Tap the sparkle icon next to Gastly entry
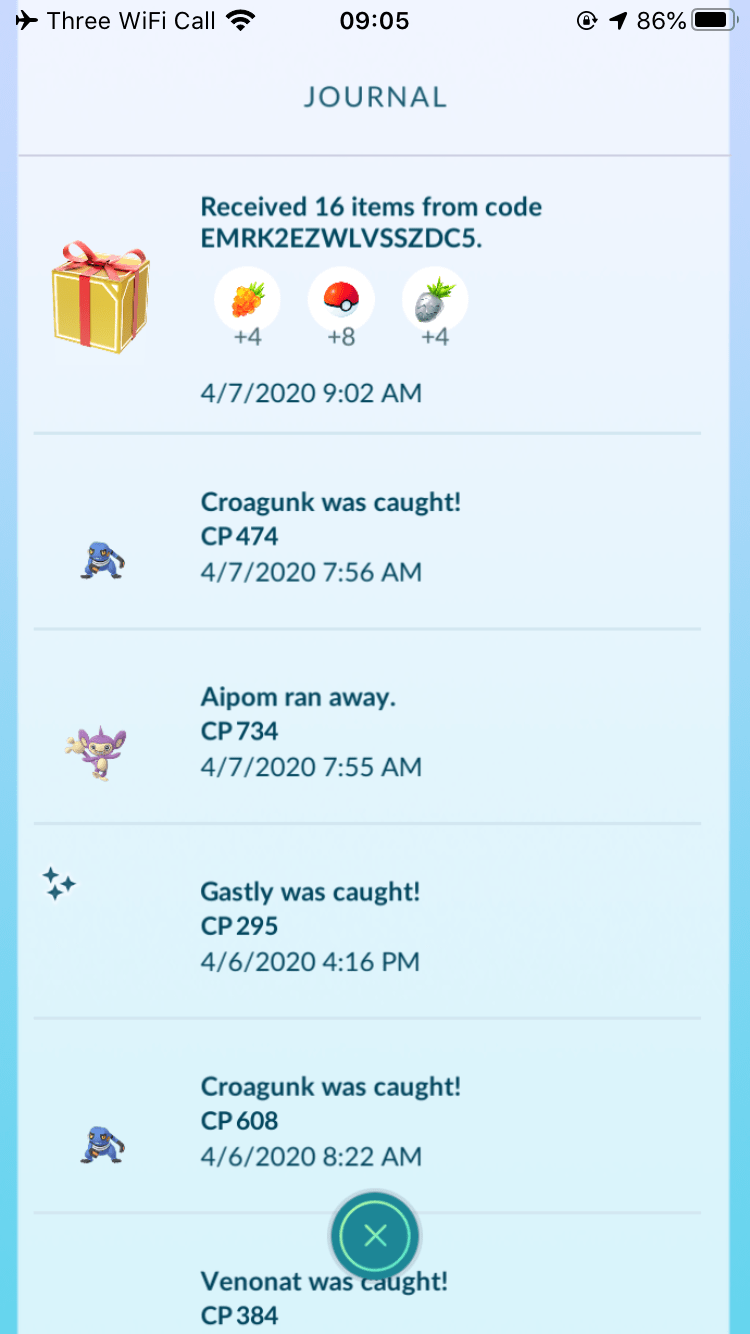Viewport: 750px width, 1334px height. 59,884
